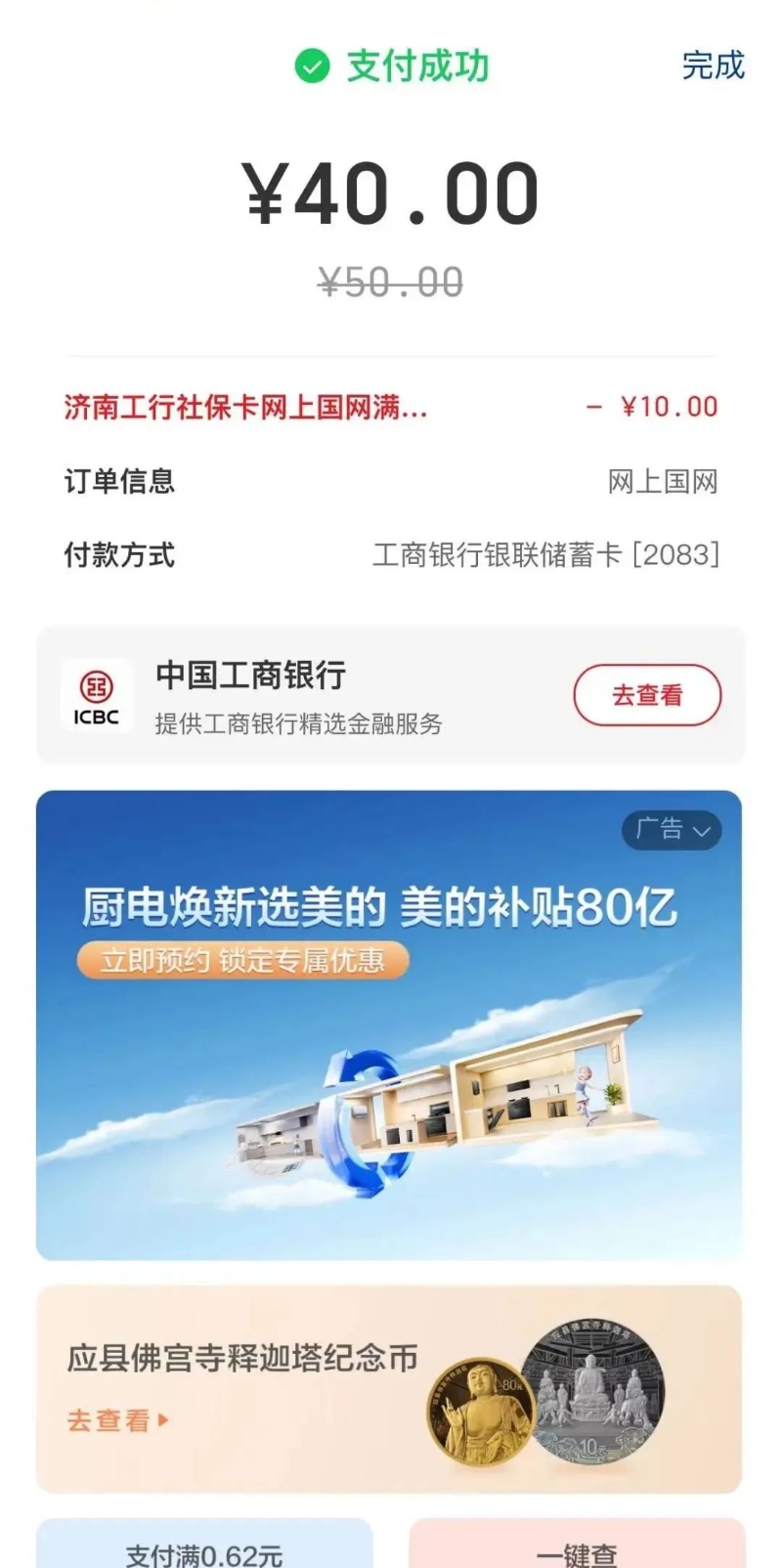782x1568 pixels.
Task: Tap 完成 to finish payment
Action: click(713, 65)
